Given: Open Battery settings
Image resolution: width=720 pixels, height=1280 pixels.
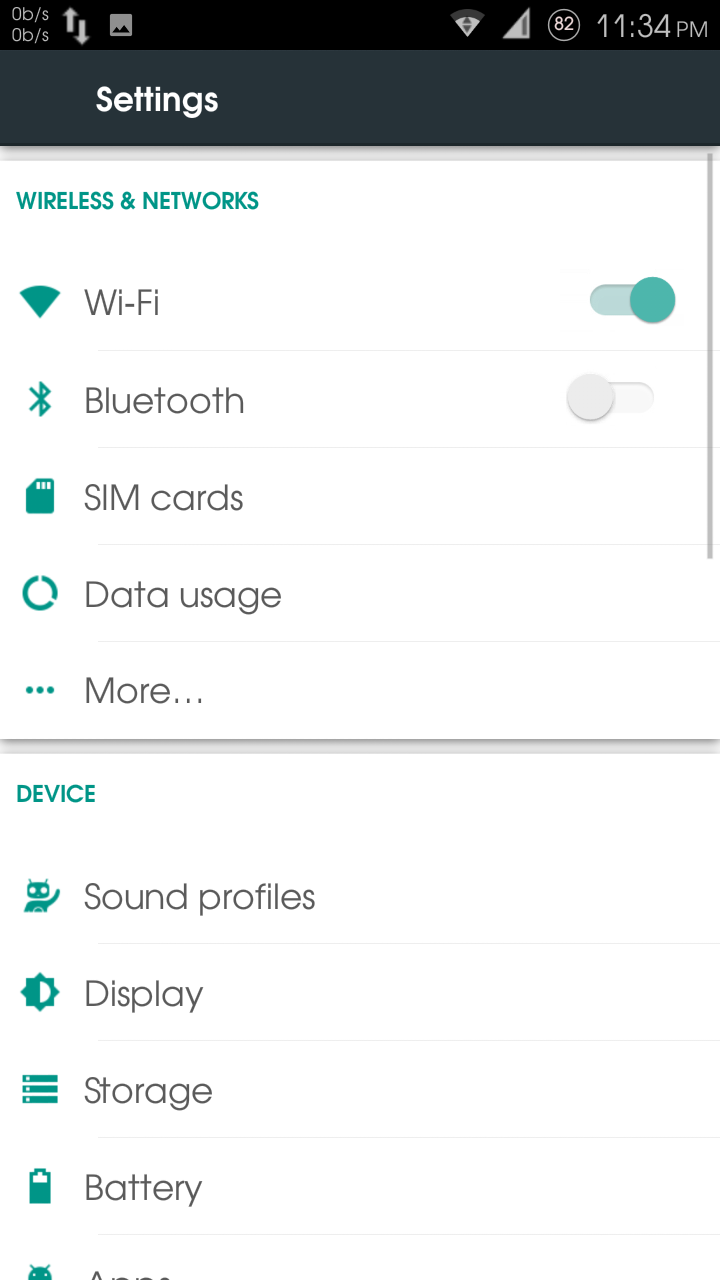Looking at the screenshot, I should [x=143, y=1188].
